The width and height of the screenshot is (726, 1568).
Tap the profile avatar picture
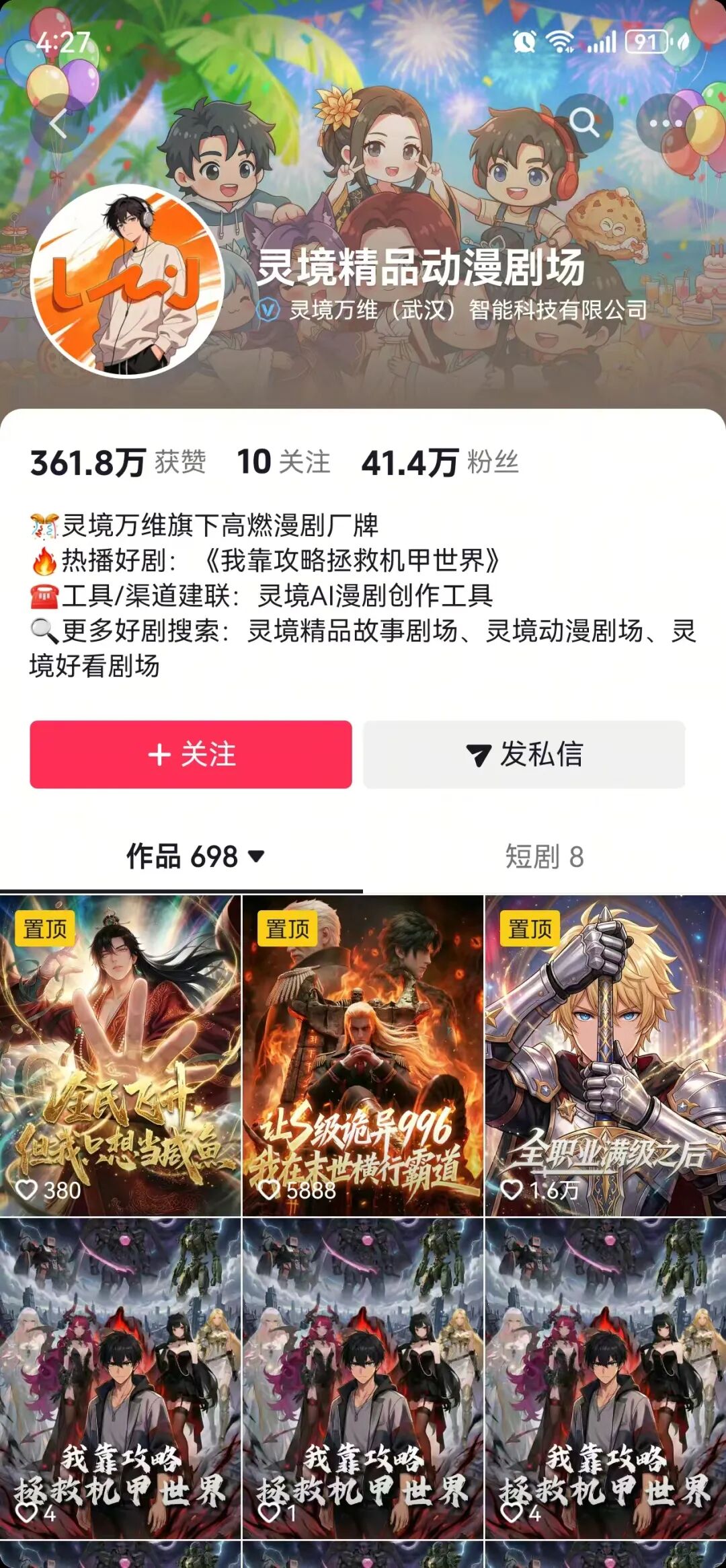(x=128, y=281)
